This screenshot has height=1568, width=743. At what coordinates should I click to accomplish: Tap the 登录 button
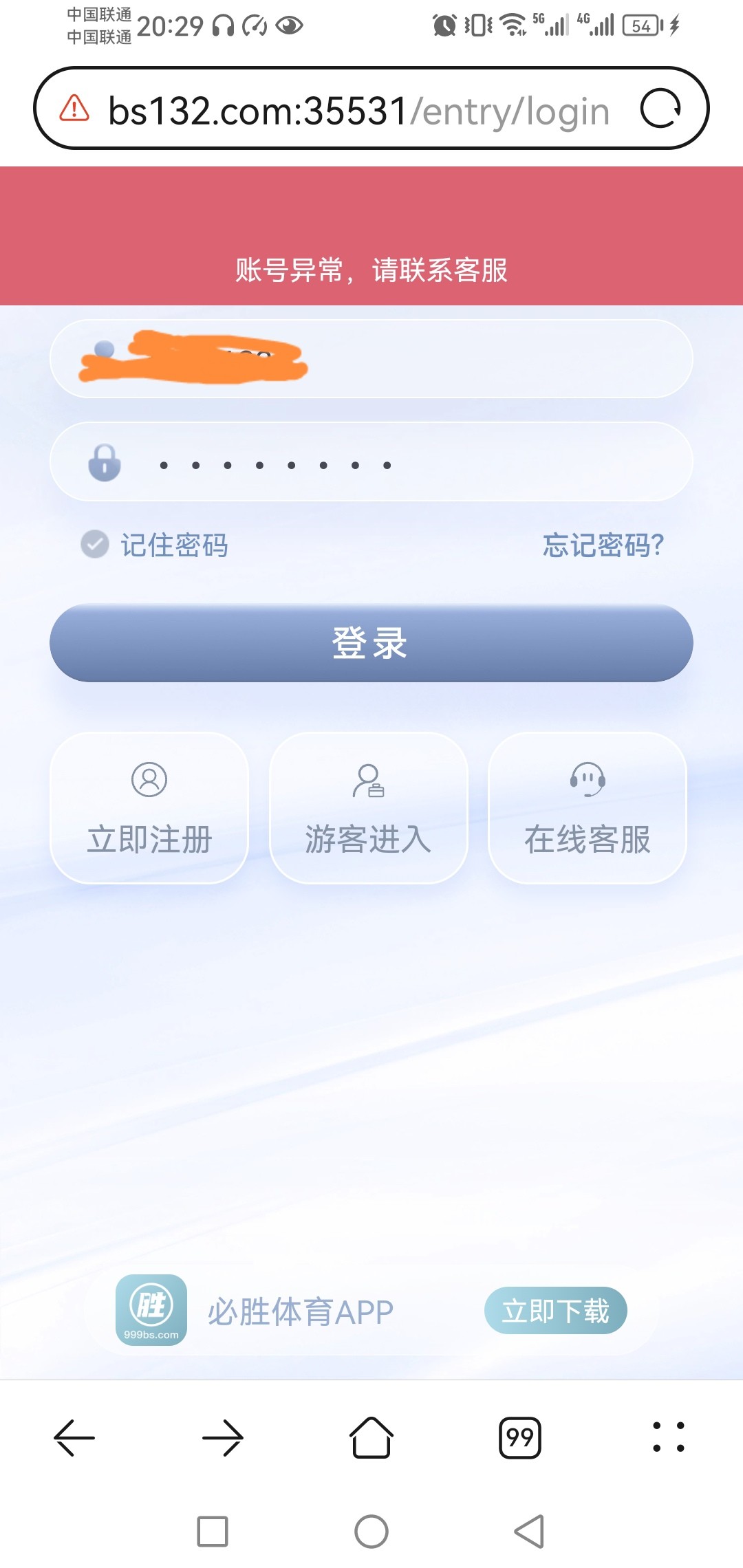(371, 644)
